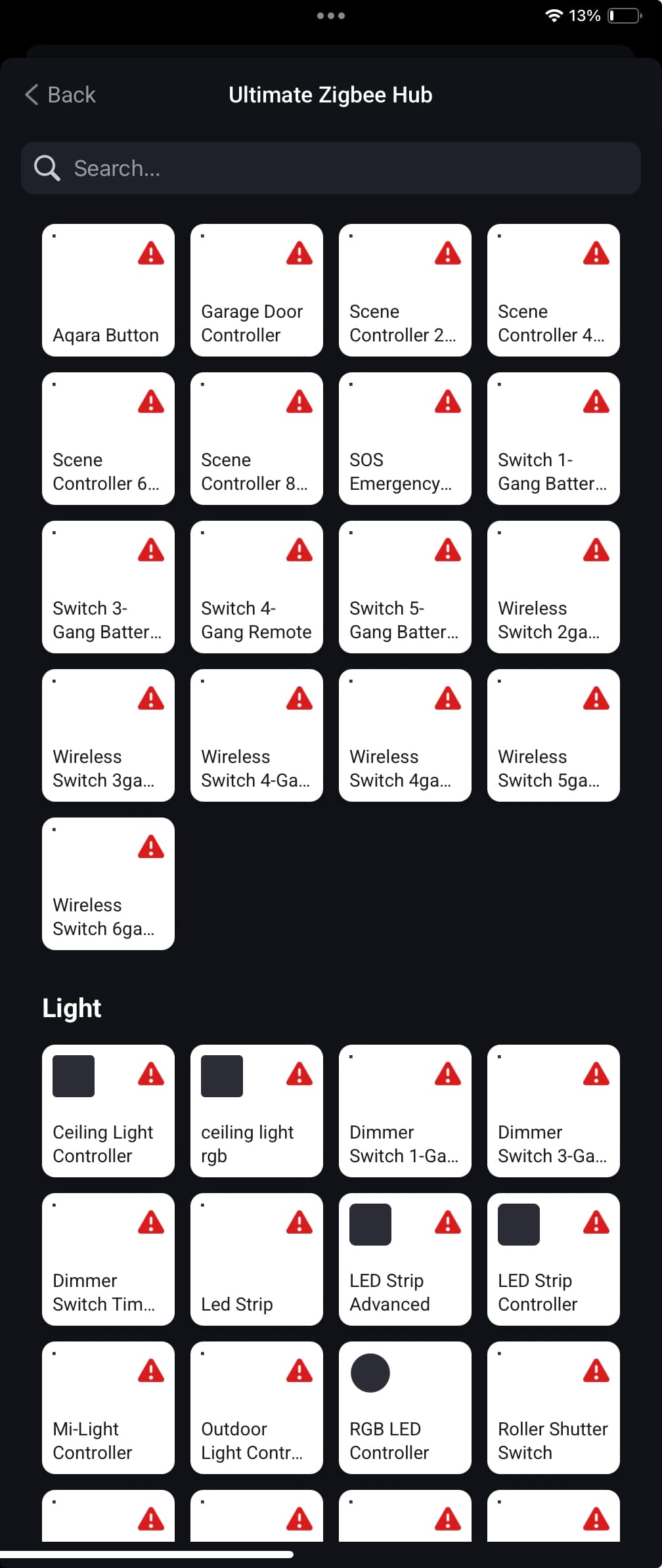The image size is (662, 1568).
Task: Select the Outdoor Light Contr... tile
Action: click(257, 1408)
